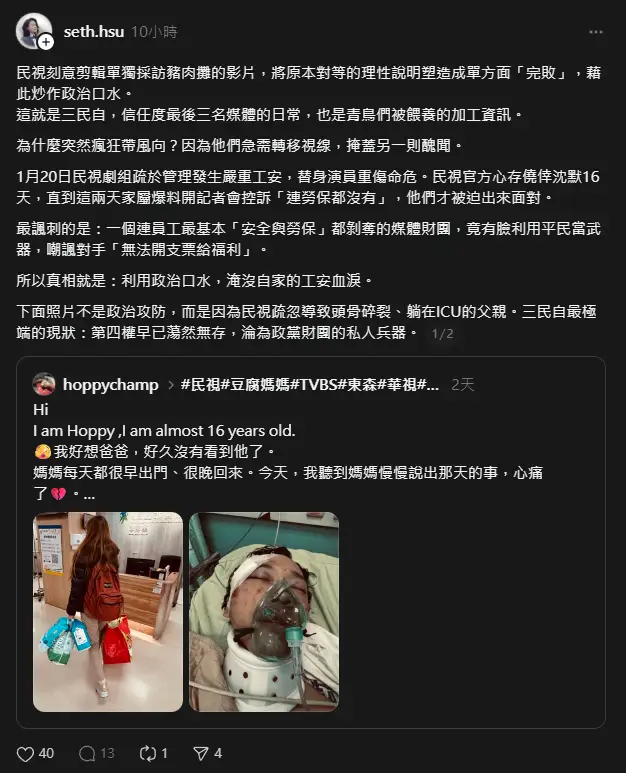Open seth.hsu's profile picture
Viewport: 626px width, 773px height.
click(x=33, y=31)
